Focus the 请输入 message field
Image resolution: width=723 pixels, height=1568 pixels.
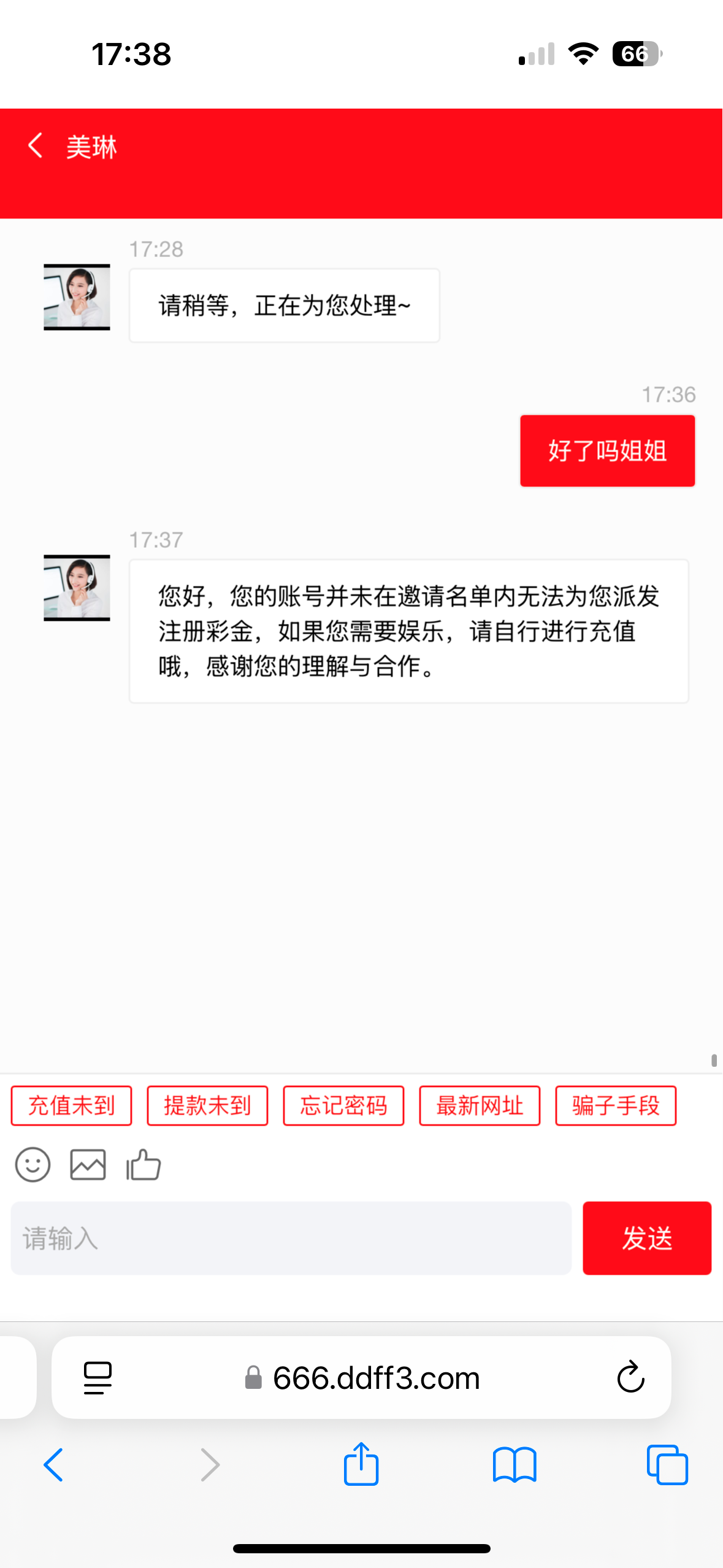click(291, 1238)
